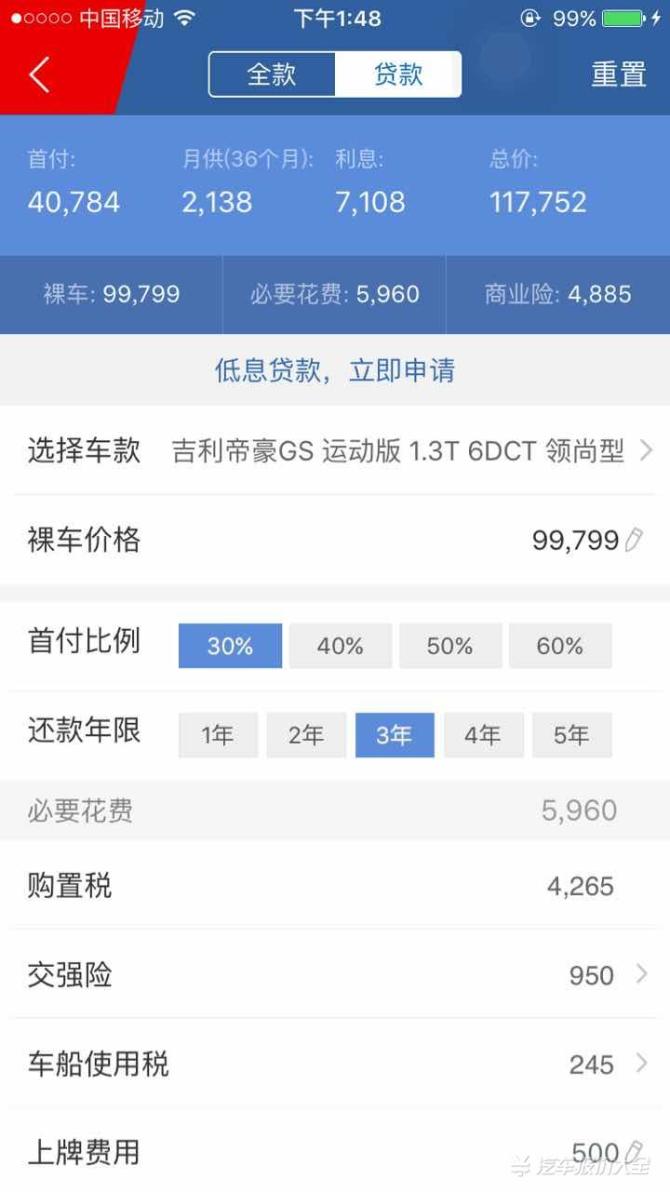
Task: Select the 3年 repayment term
Action: [394, 736]
